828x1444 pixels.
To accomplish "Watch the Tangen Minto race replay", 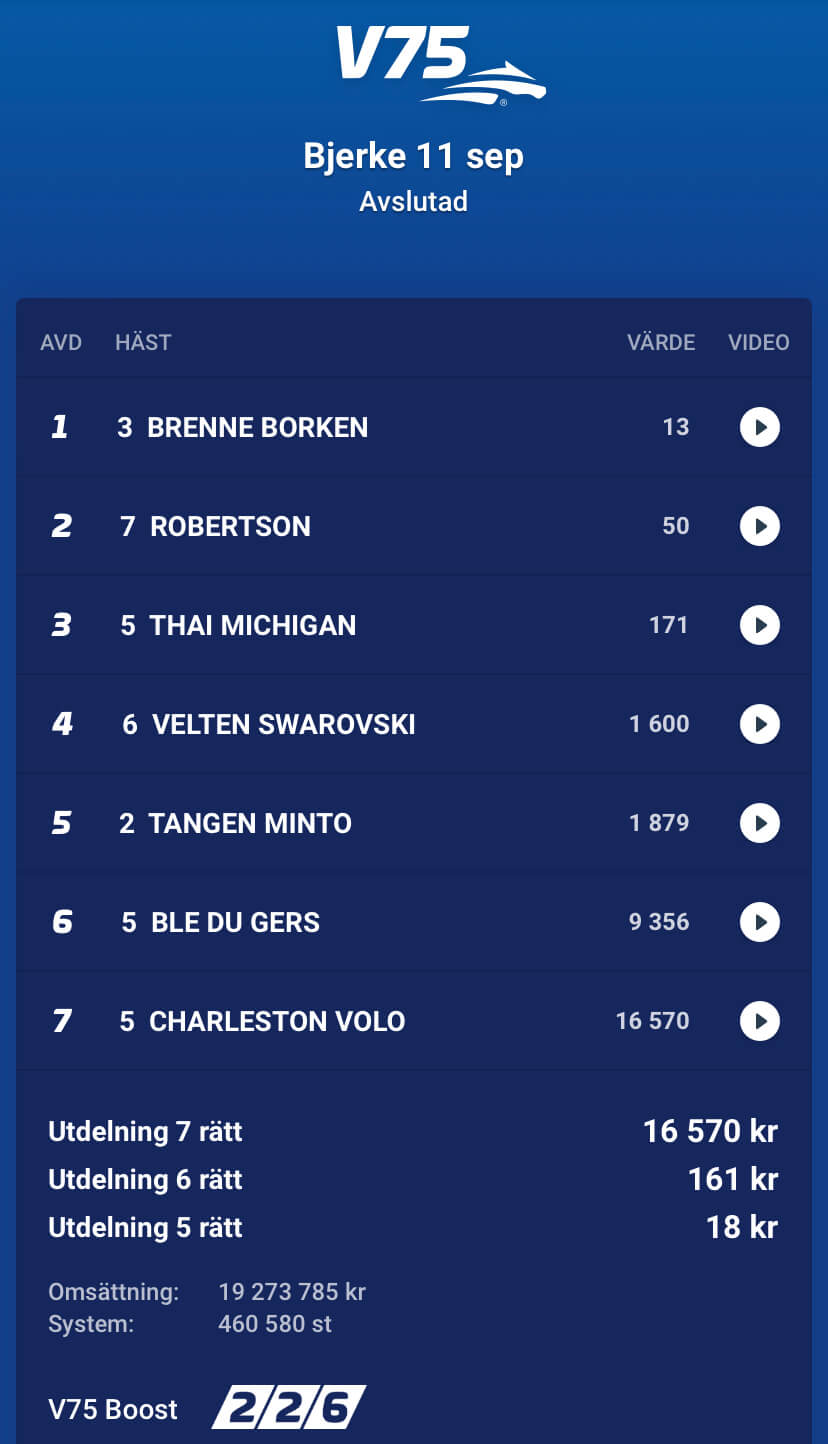I will (759, 823).
